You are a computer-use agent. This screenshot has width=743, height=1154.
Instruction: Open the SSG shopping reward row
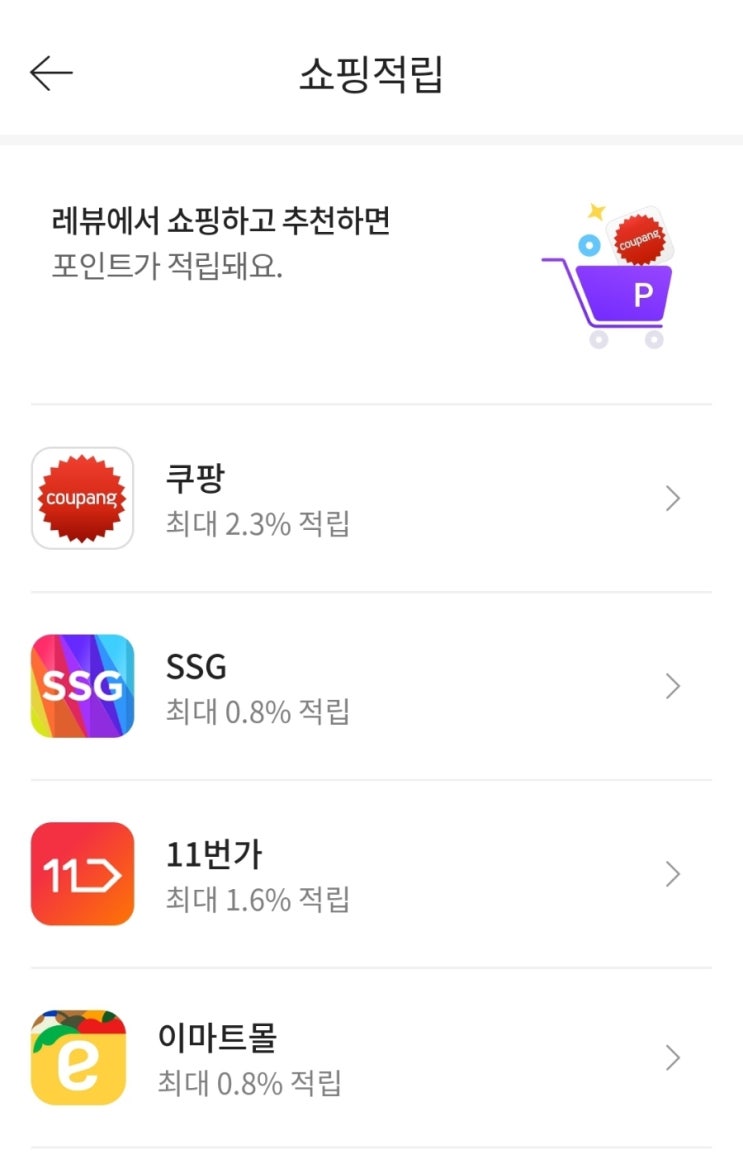point(370,686)
